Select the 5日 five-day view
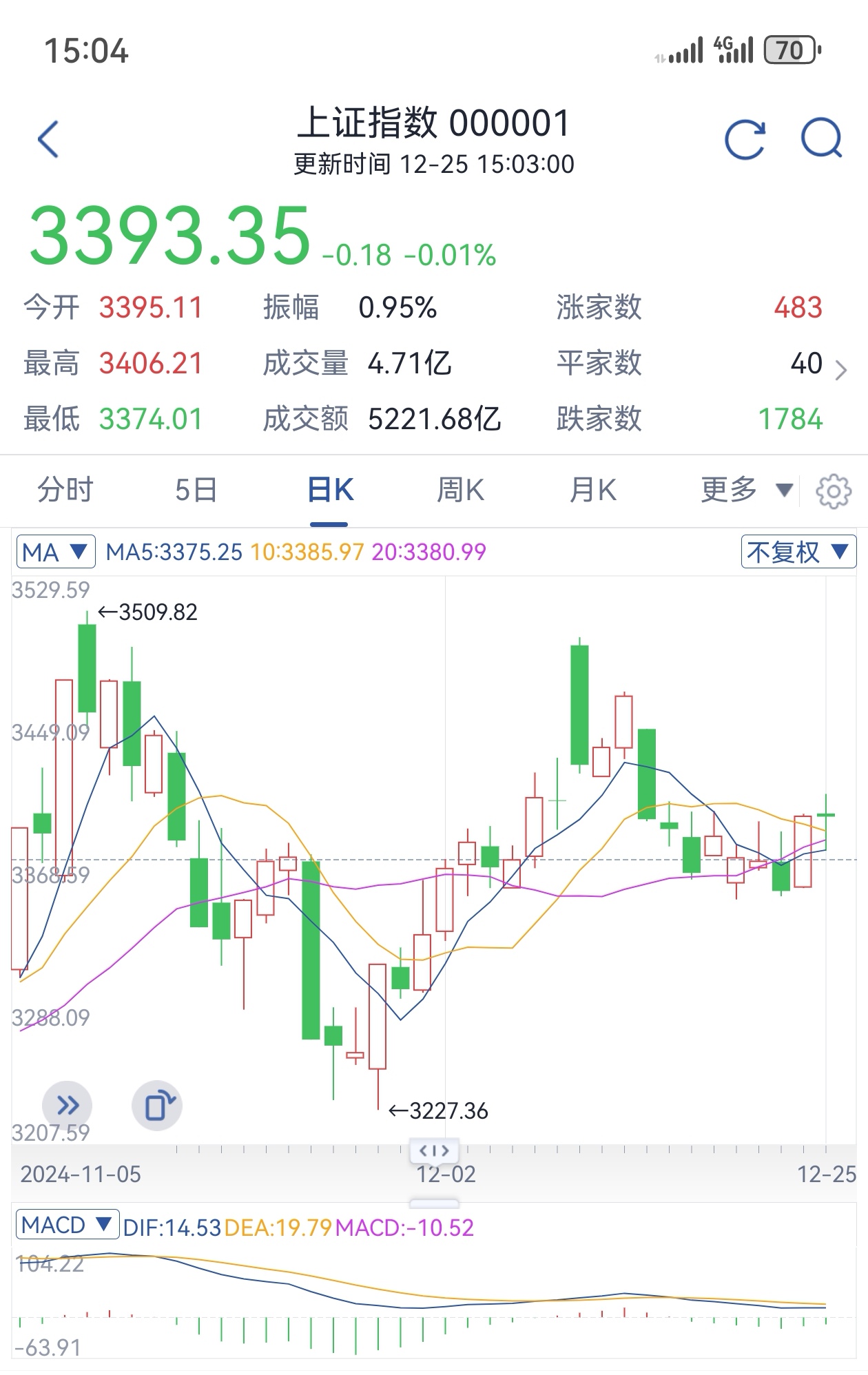 point(195,490)
